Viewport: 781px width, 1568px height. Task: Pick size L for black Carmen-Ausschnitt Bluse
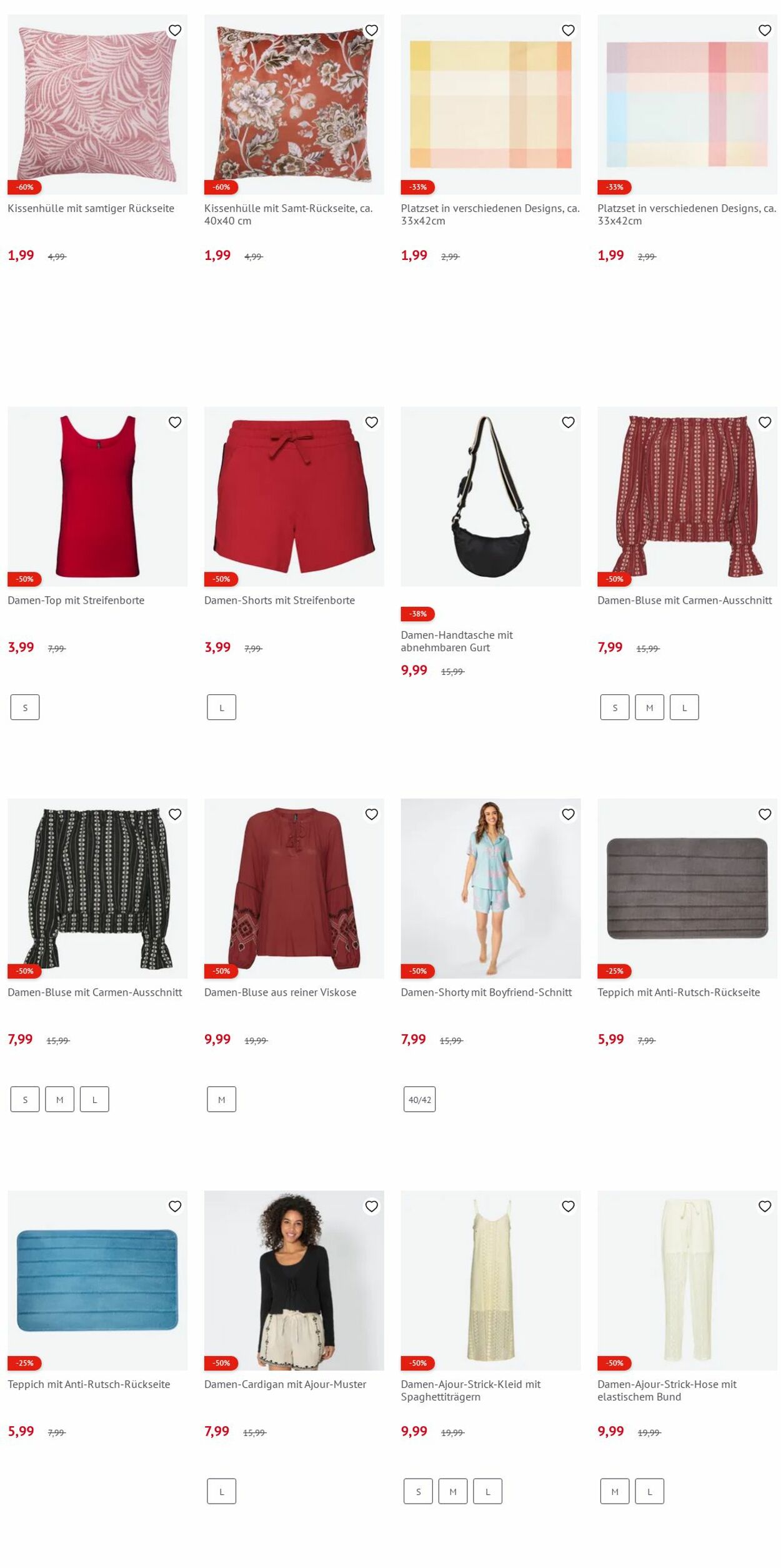point(94,1099)
